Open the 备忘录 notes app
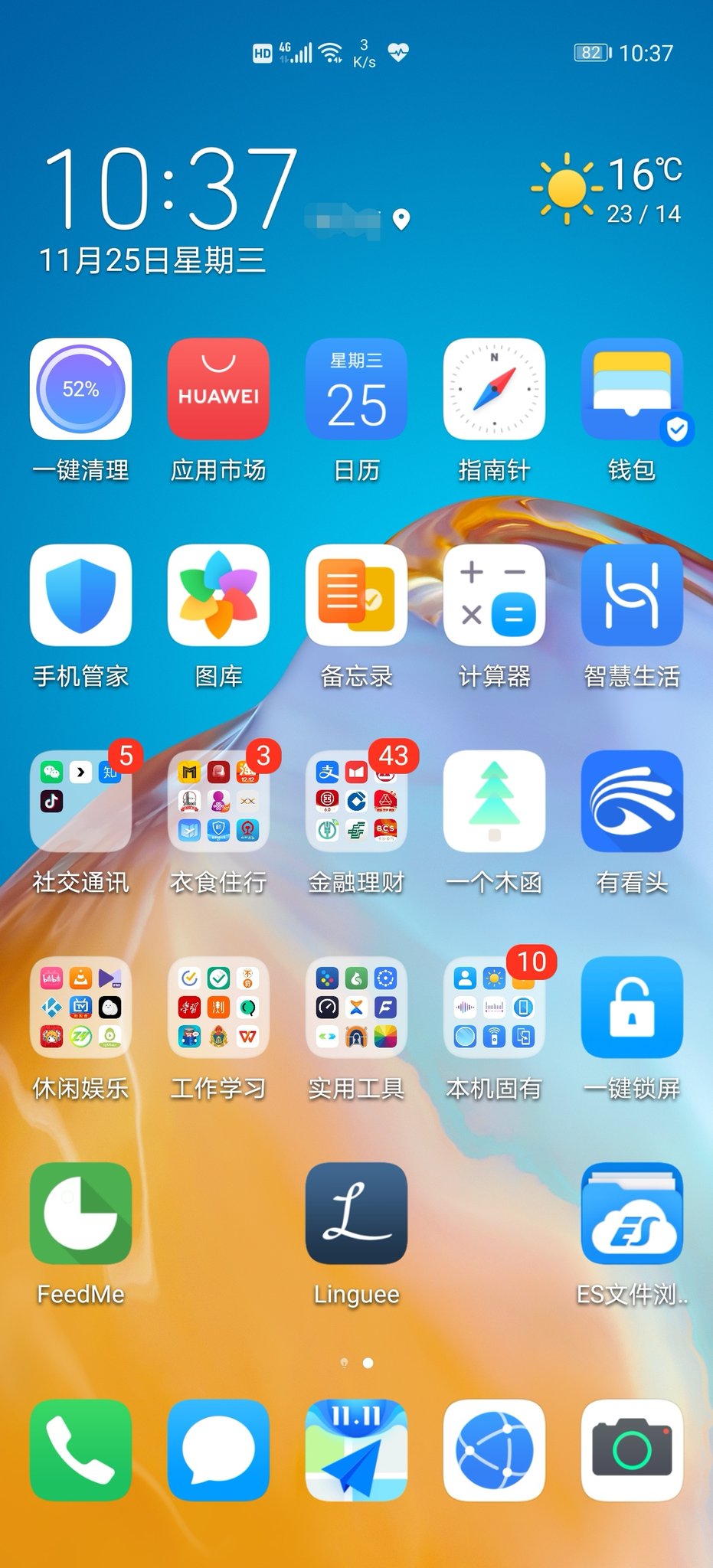This screenshot has width=713, height=1568. pyautogui.click(x=356, y=595)
